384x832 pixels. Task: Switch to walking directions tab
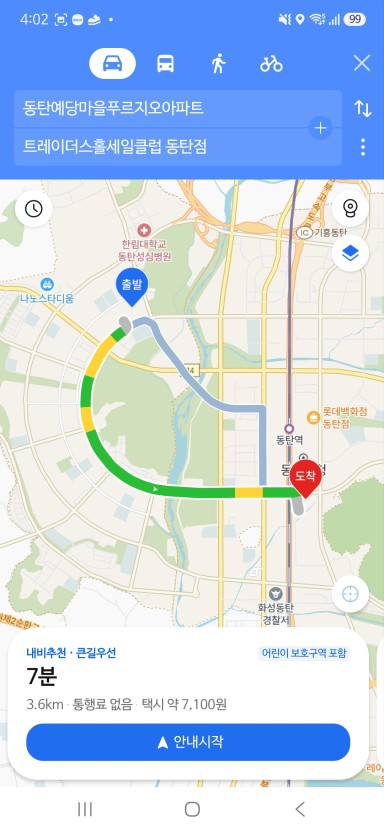tap(218, 64)
